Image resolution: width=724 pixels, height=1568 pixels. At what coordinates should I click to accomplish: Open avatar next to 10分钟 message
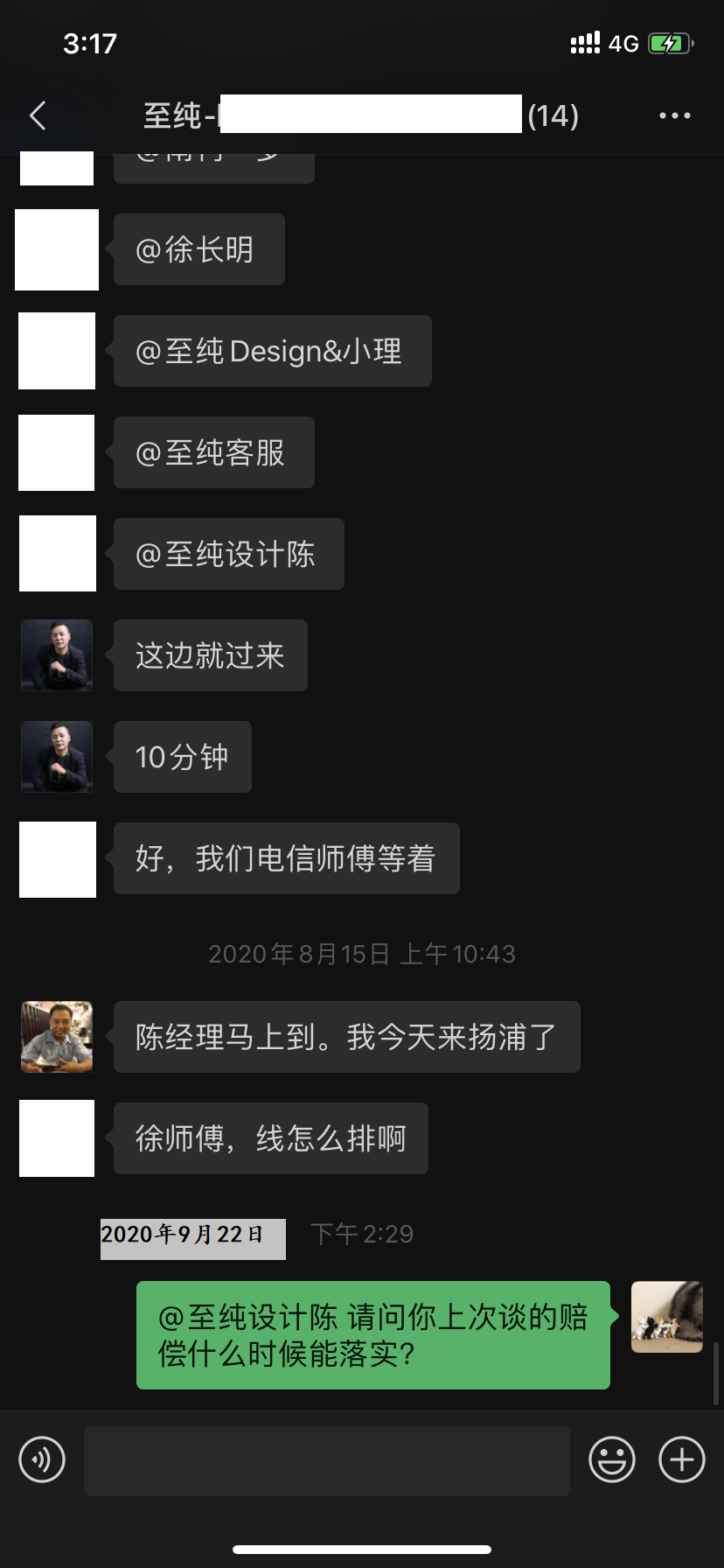pos(57,757)
